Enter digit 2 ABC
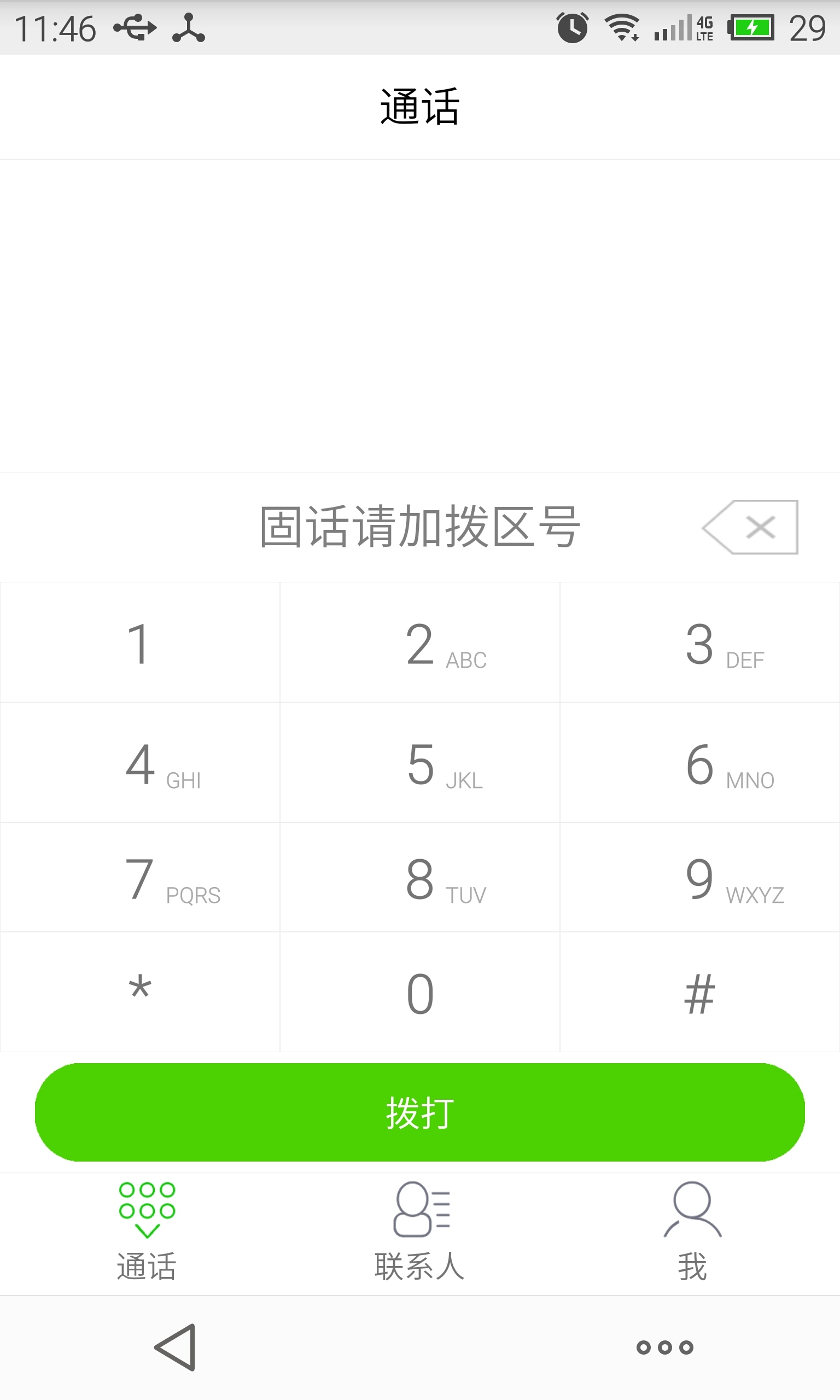The width and height of the screenshot is (840, 1400). click(420, 643)
